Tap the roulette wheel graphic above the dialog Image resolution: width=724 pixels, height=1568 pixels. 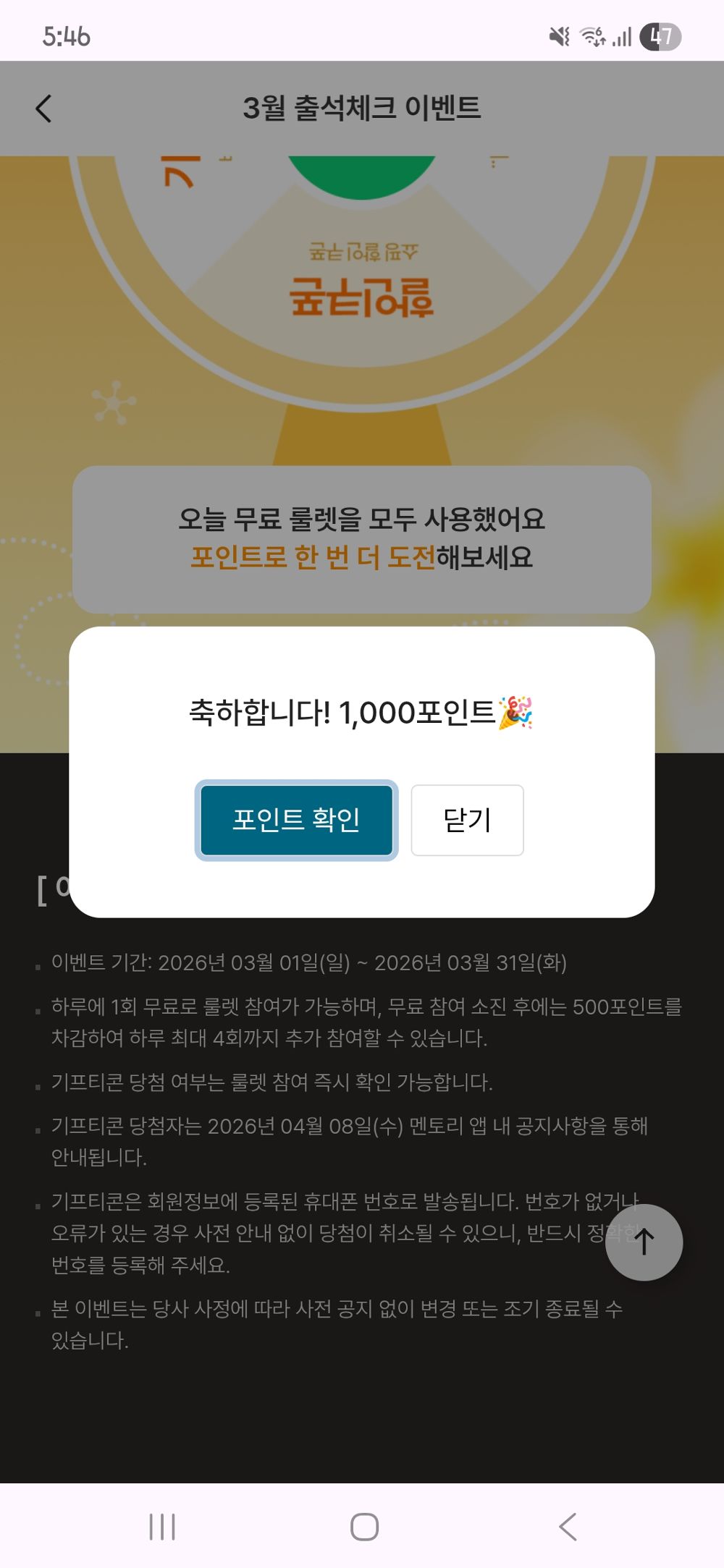(x=362, y=289)
